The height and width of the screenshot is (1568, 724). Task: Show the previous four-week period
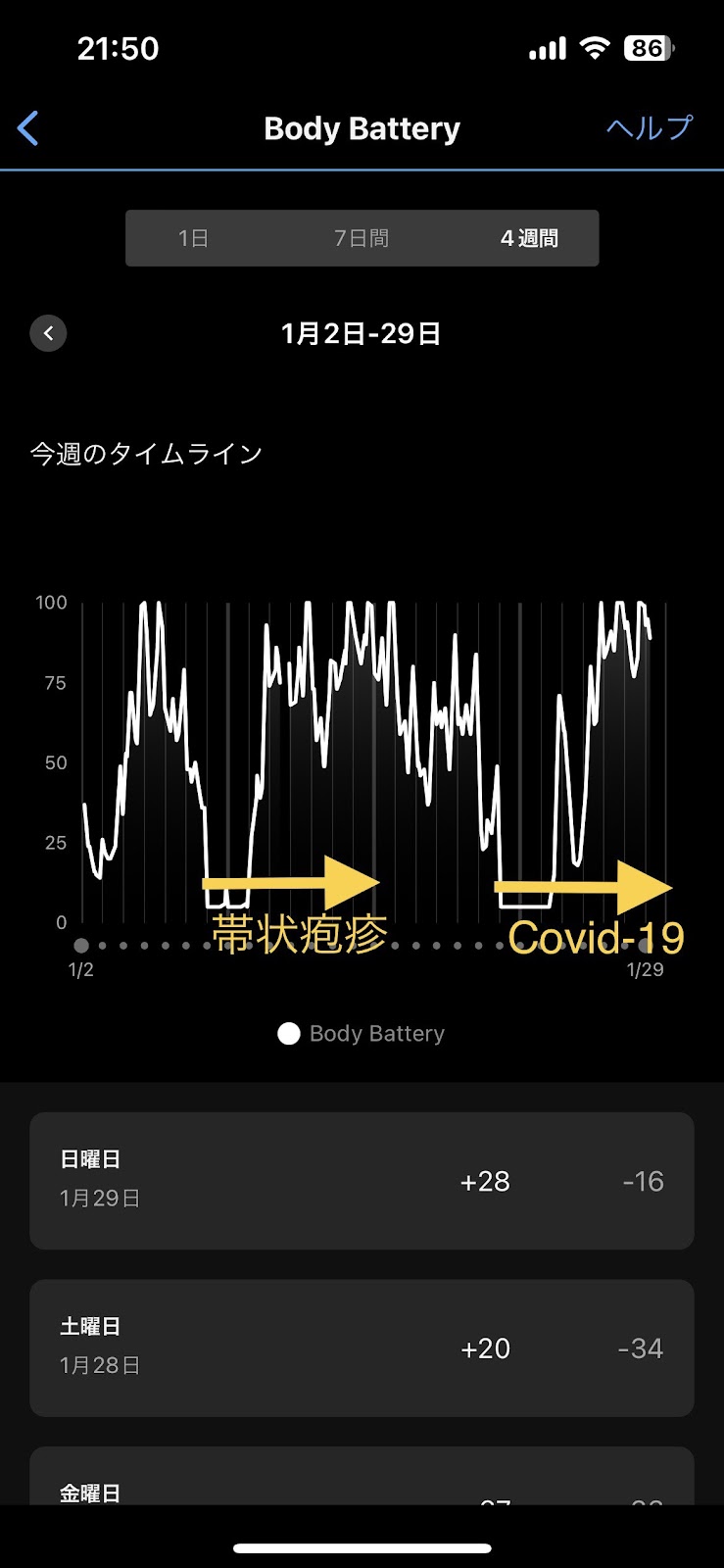point(48,333)
